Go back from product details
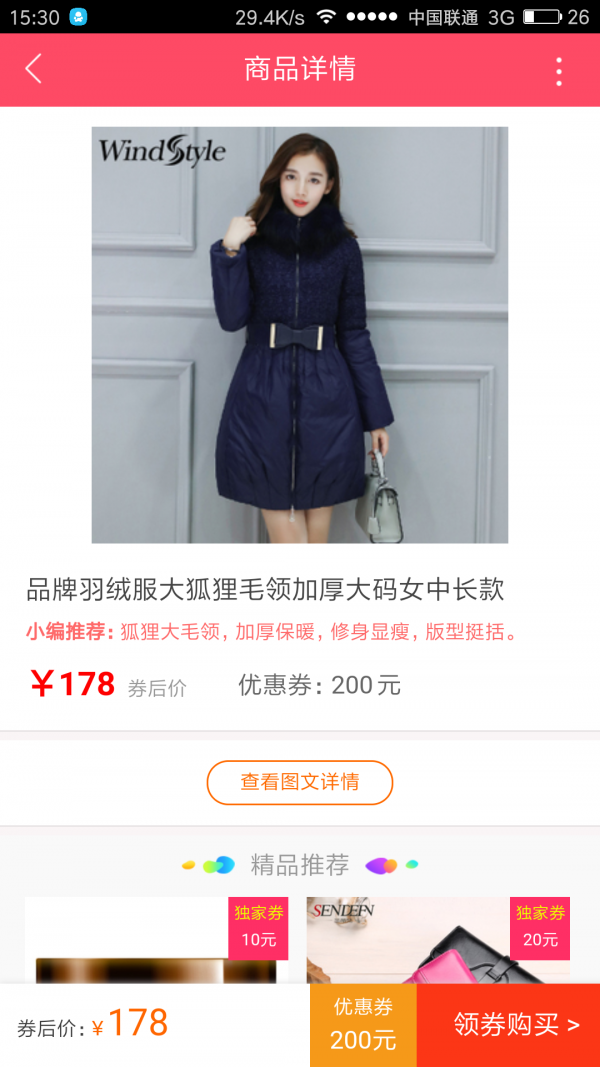The height and width of the screenshot is (1067, 600). pyautogui.click(x=34, y=69)
